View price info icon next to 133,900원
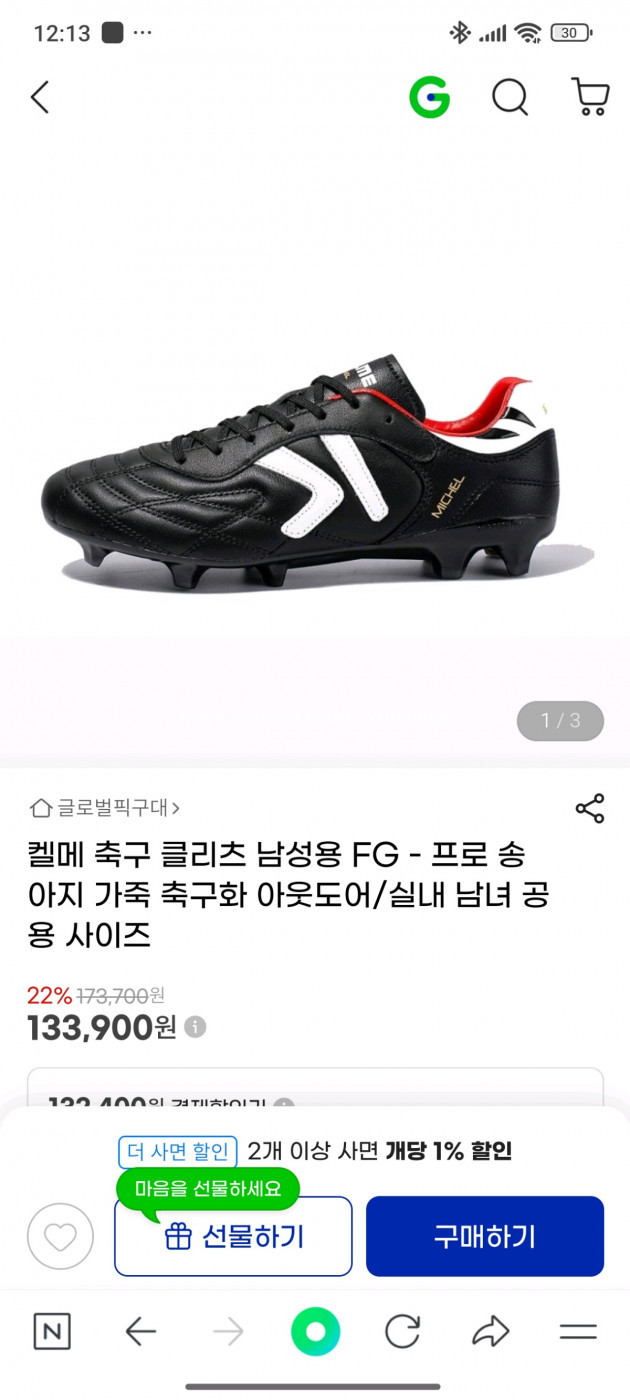The width and height of the screenshot is (630, 1400). coord(196,1027)
